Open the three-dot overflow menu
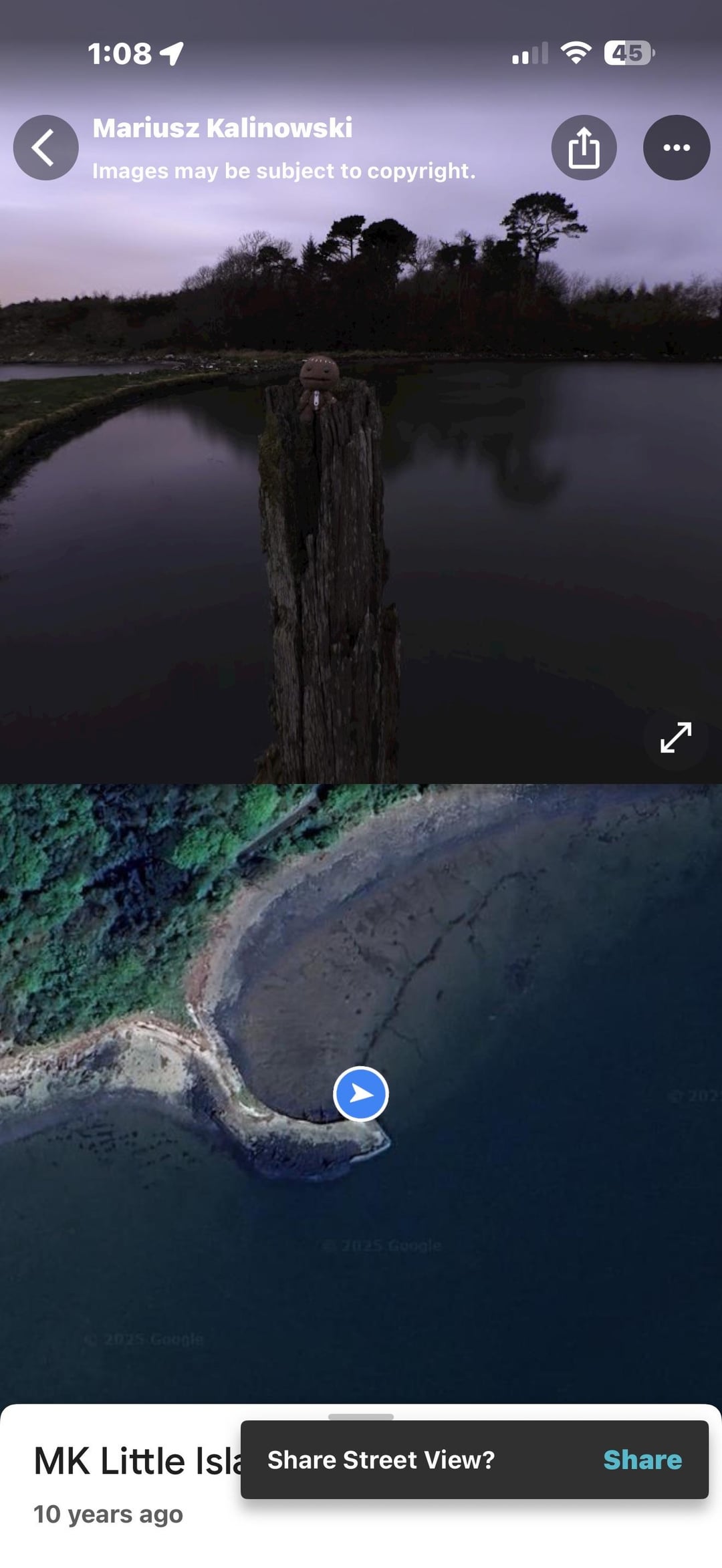 676,148
